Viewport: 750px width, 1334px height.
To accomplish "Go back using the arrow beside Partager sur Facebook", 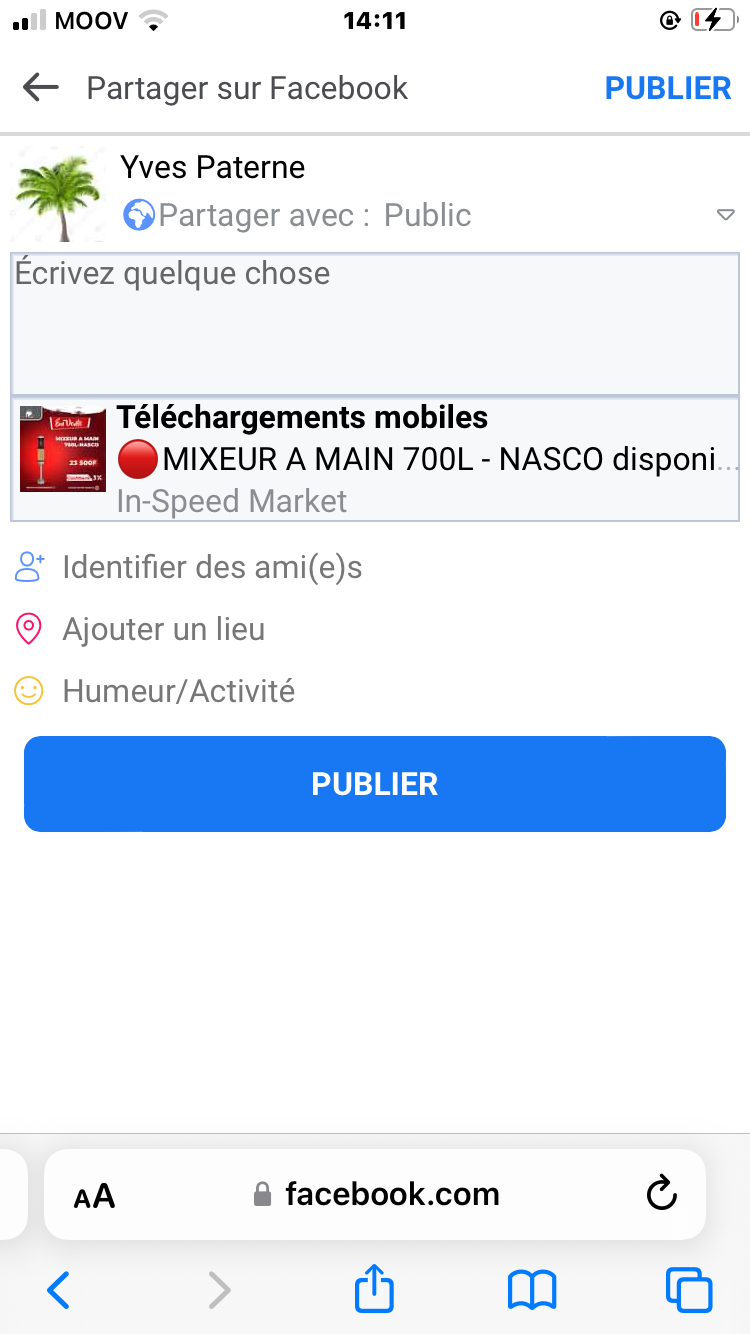I will pyautogui.click(x=41, y=88).
